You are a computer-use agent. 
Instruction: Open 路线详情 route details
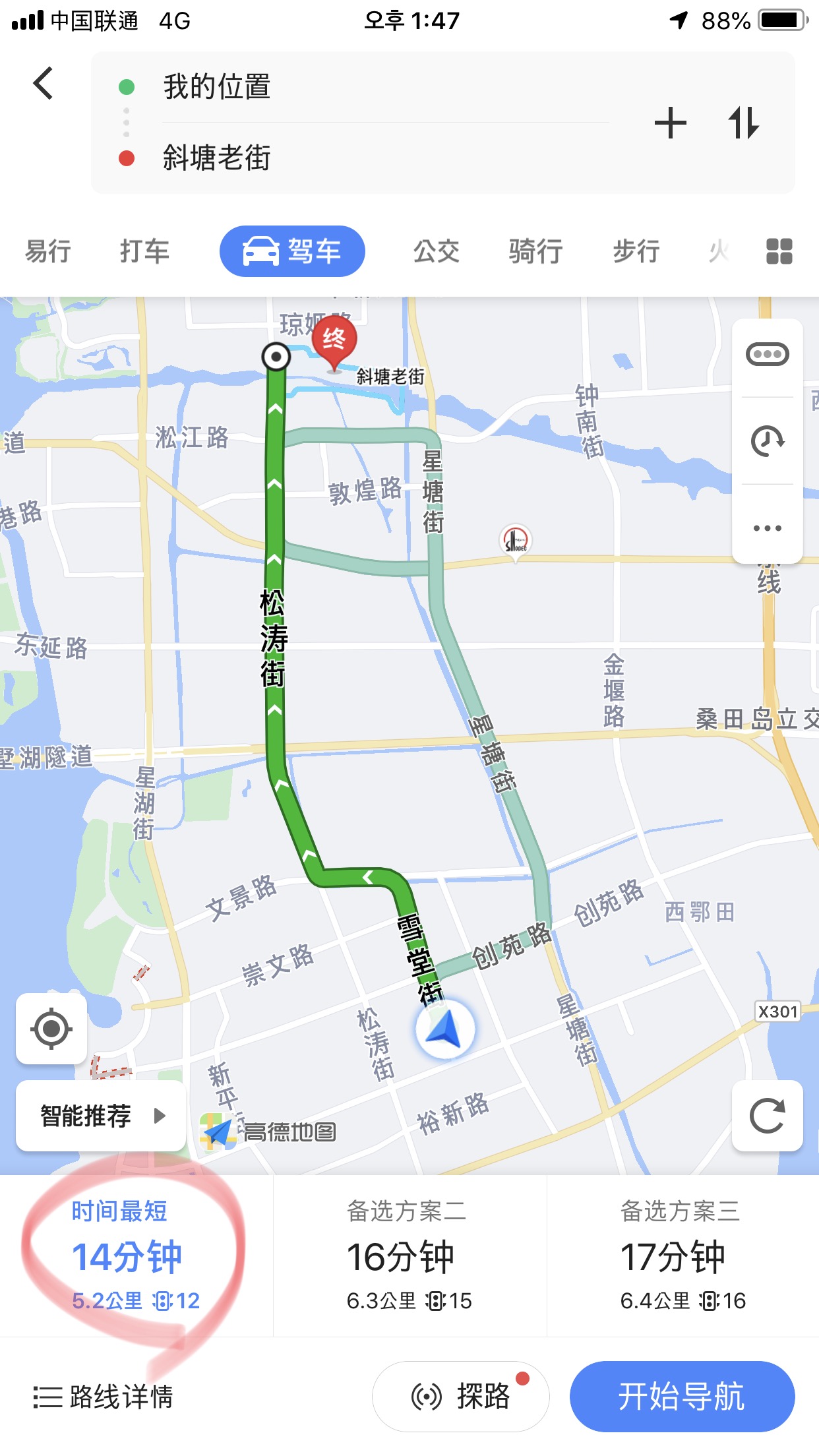104,1397
